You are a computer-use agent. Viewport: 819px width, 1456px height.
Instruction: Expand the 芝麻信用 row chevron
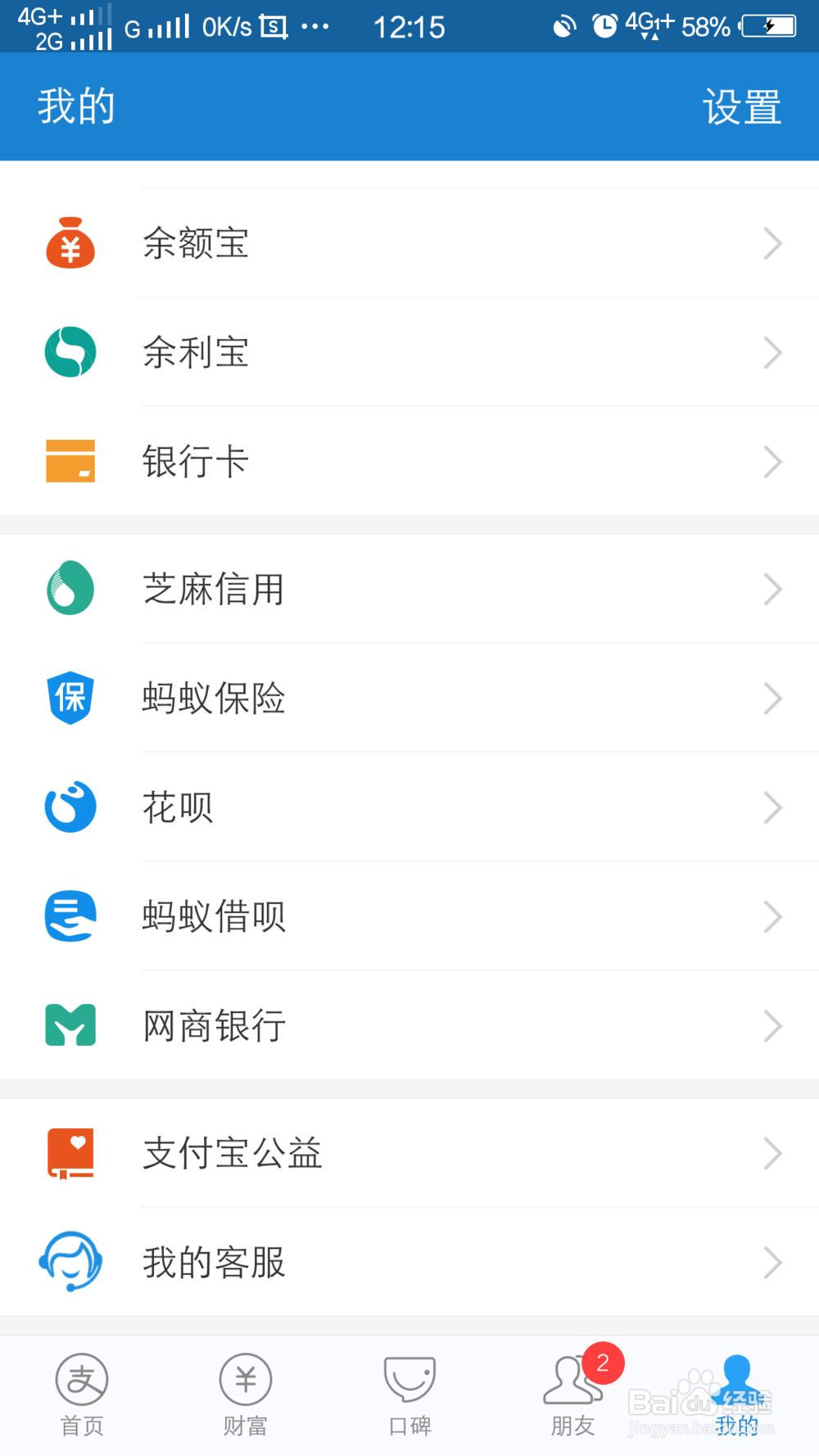click(x=772, y=589)
